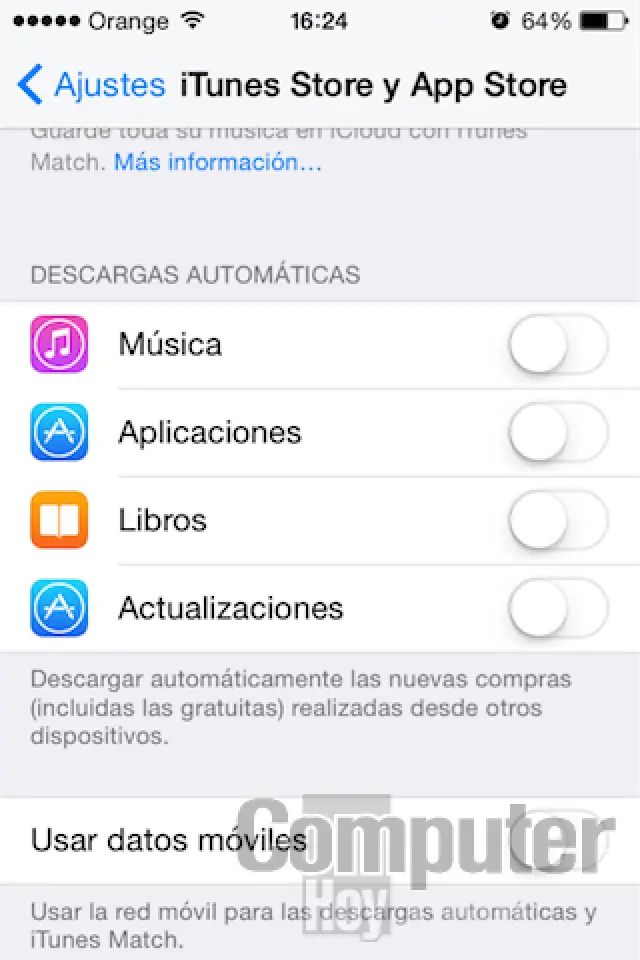Turn on the Aplicaciones switch
Viewport: 640px width, 960px height.
(557, 433)
